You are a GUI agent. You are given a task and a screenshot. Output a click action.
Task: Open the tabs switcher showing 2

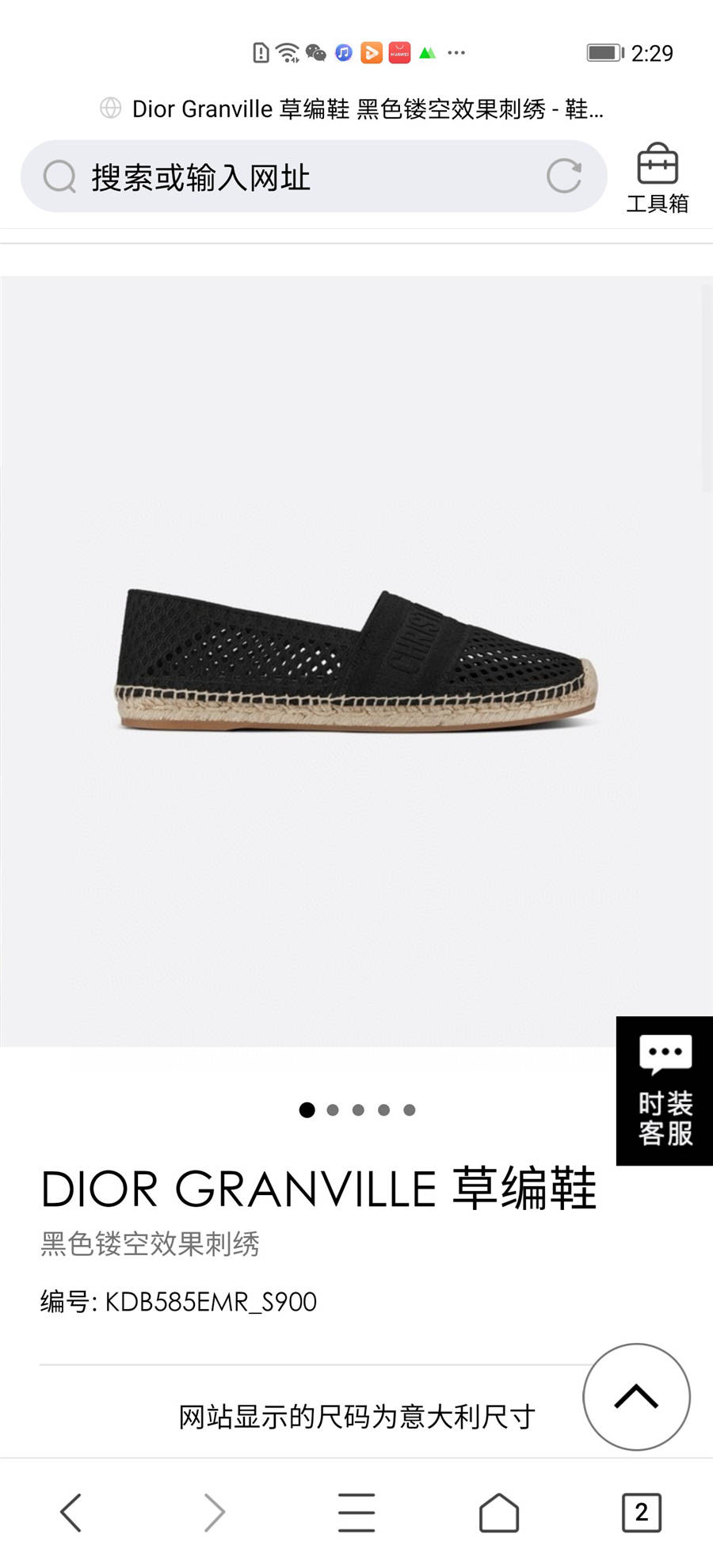pos(642,1513)
